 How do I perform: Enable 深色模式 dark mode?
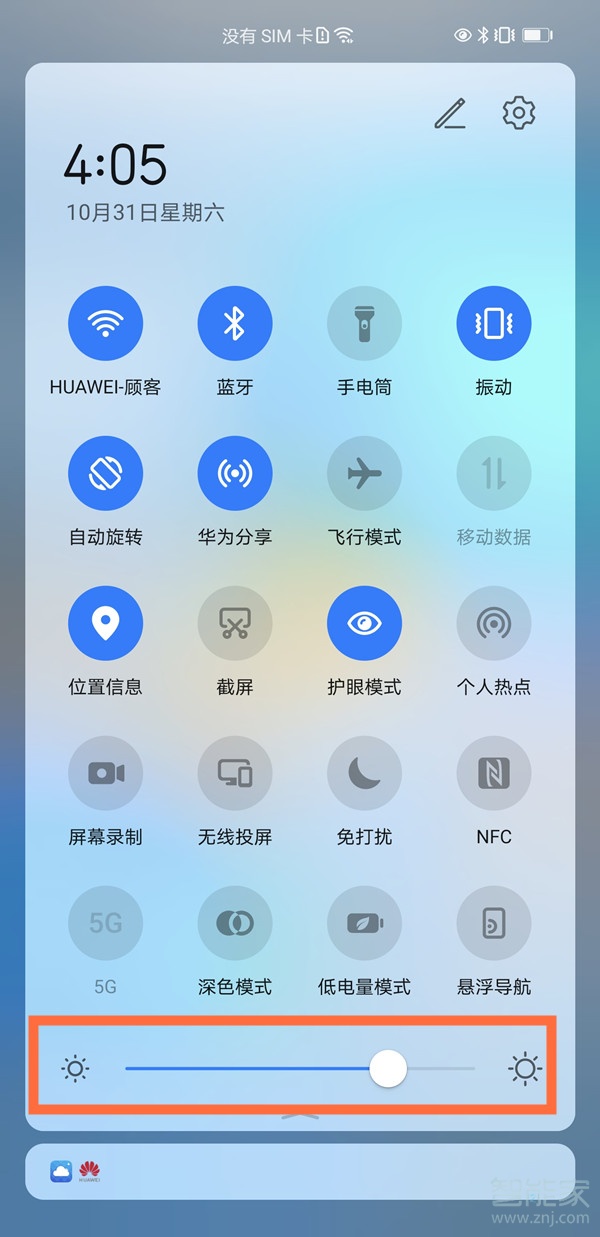pos(235,923)
